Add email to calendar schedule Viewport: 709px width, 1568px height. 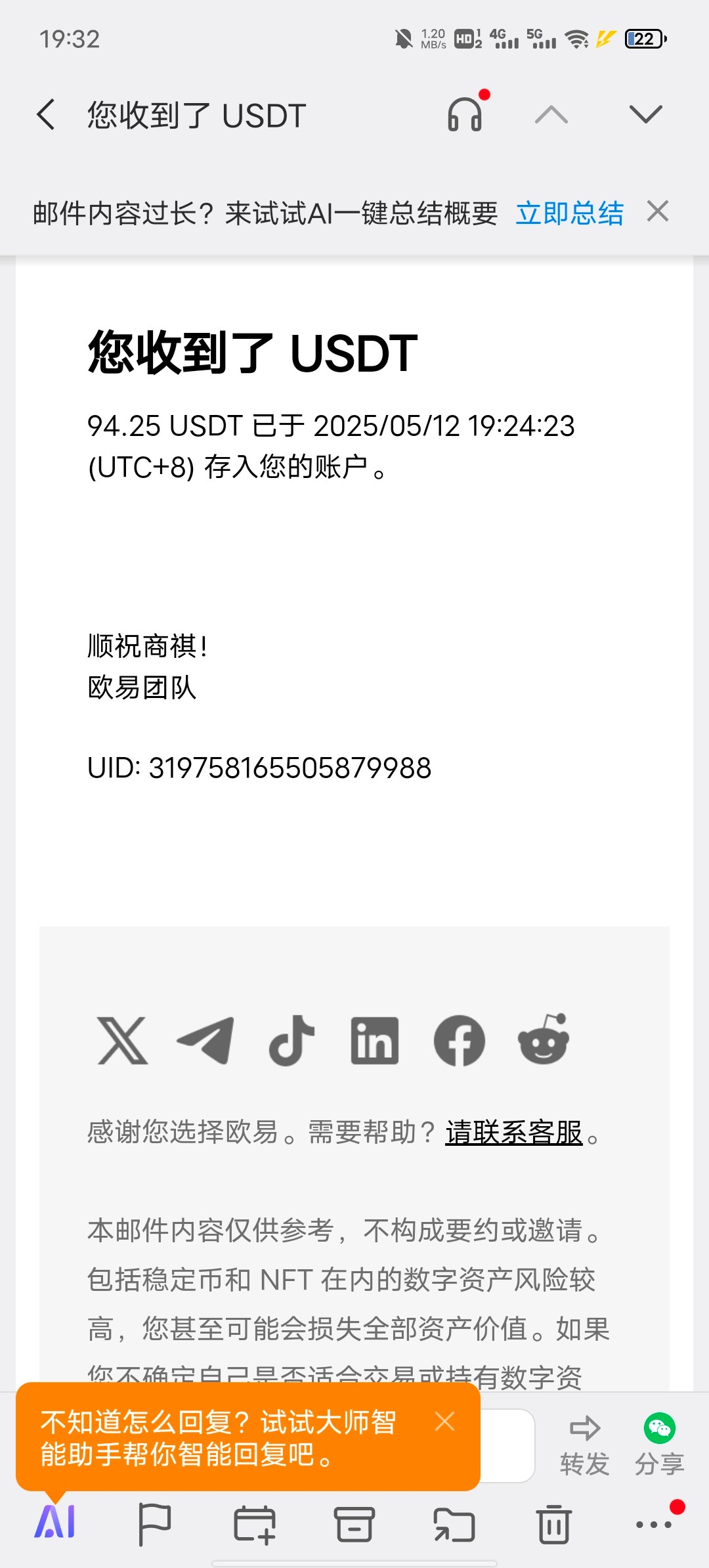pos(255,1525)
